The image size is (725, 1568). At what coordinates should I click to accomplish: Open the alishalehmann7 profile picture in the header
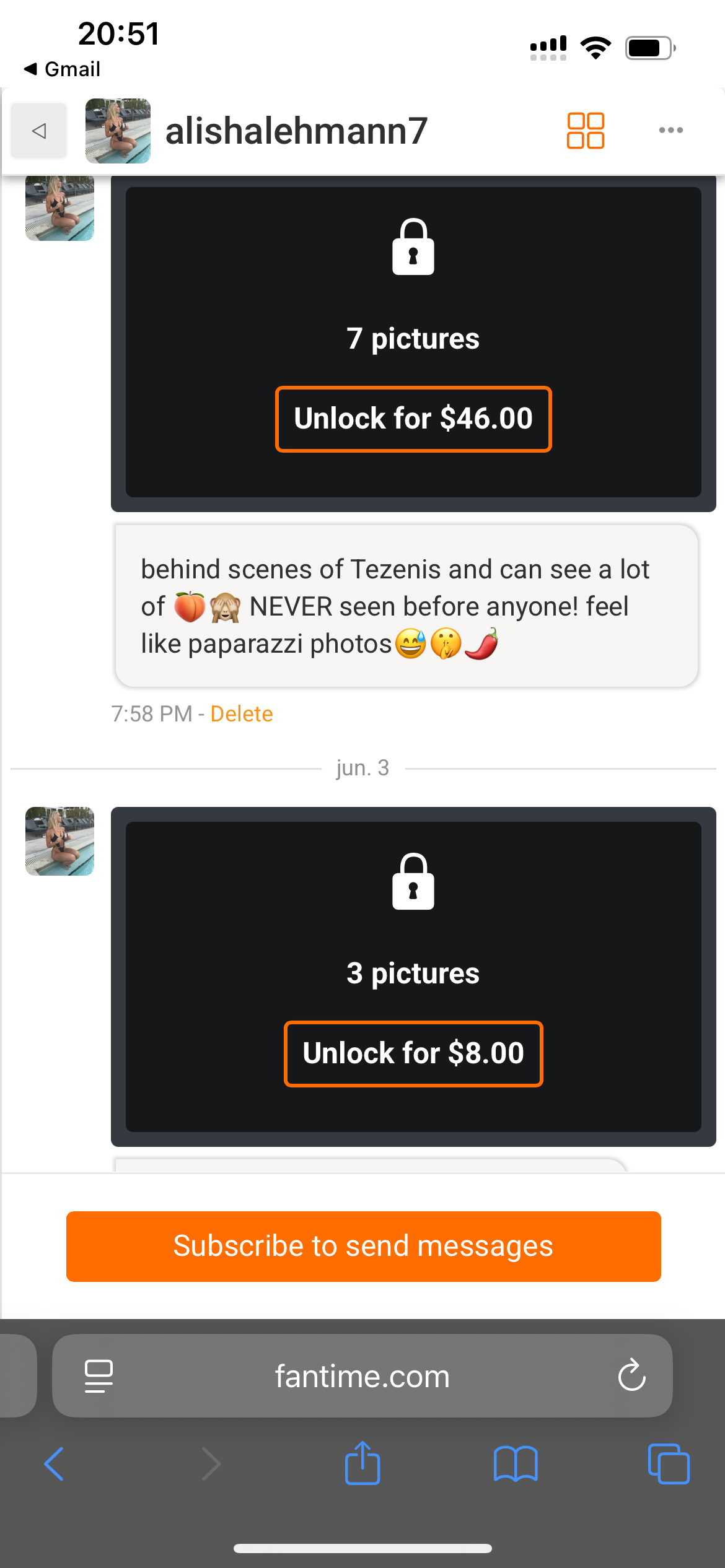pos(118,131)
